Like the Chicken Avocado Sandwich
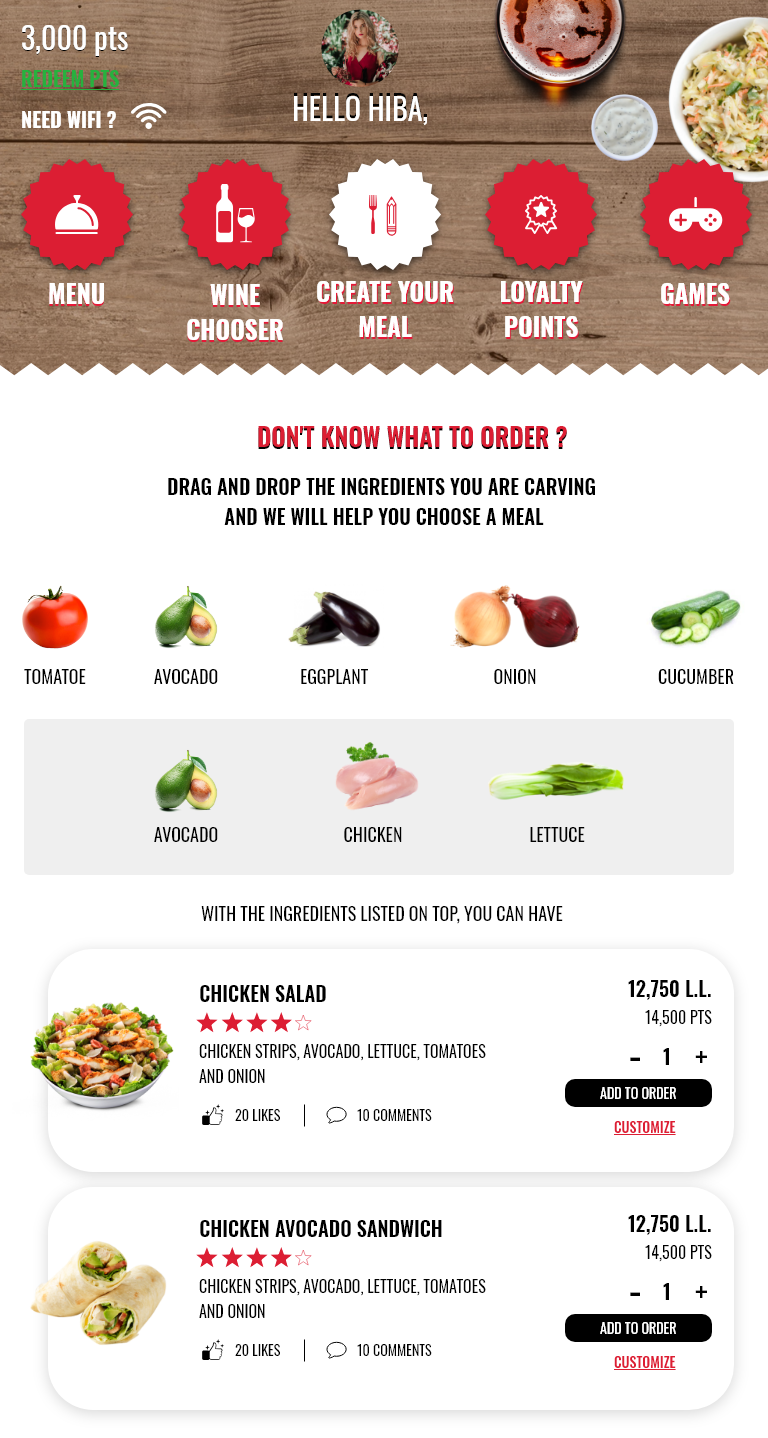 (213, 1350)
